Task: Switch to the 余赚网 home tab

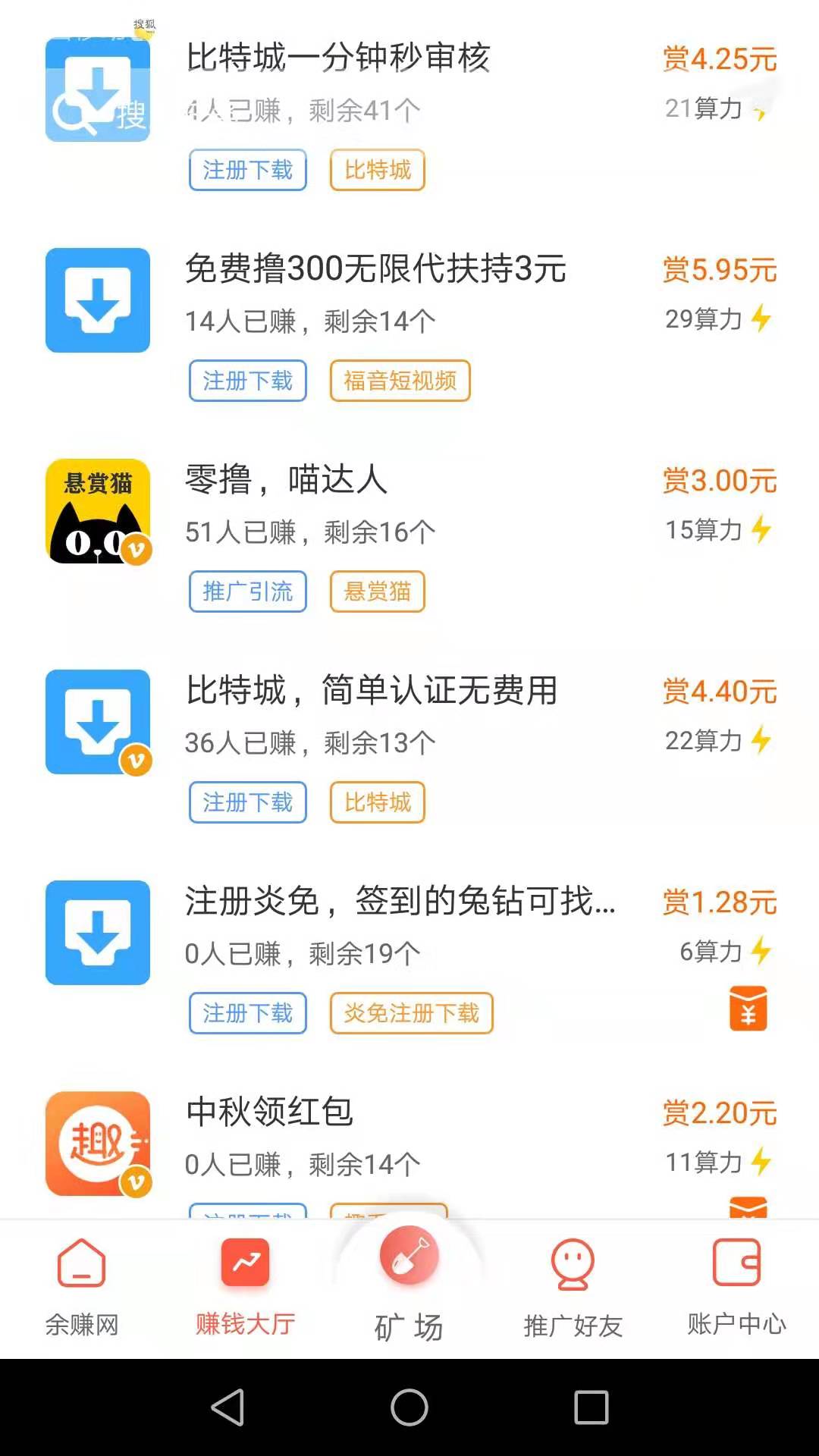Action: [x=82, y=1288]
